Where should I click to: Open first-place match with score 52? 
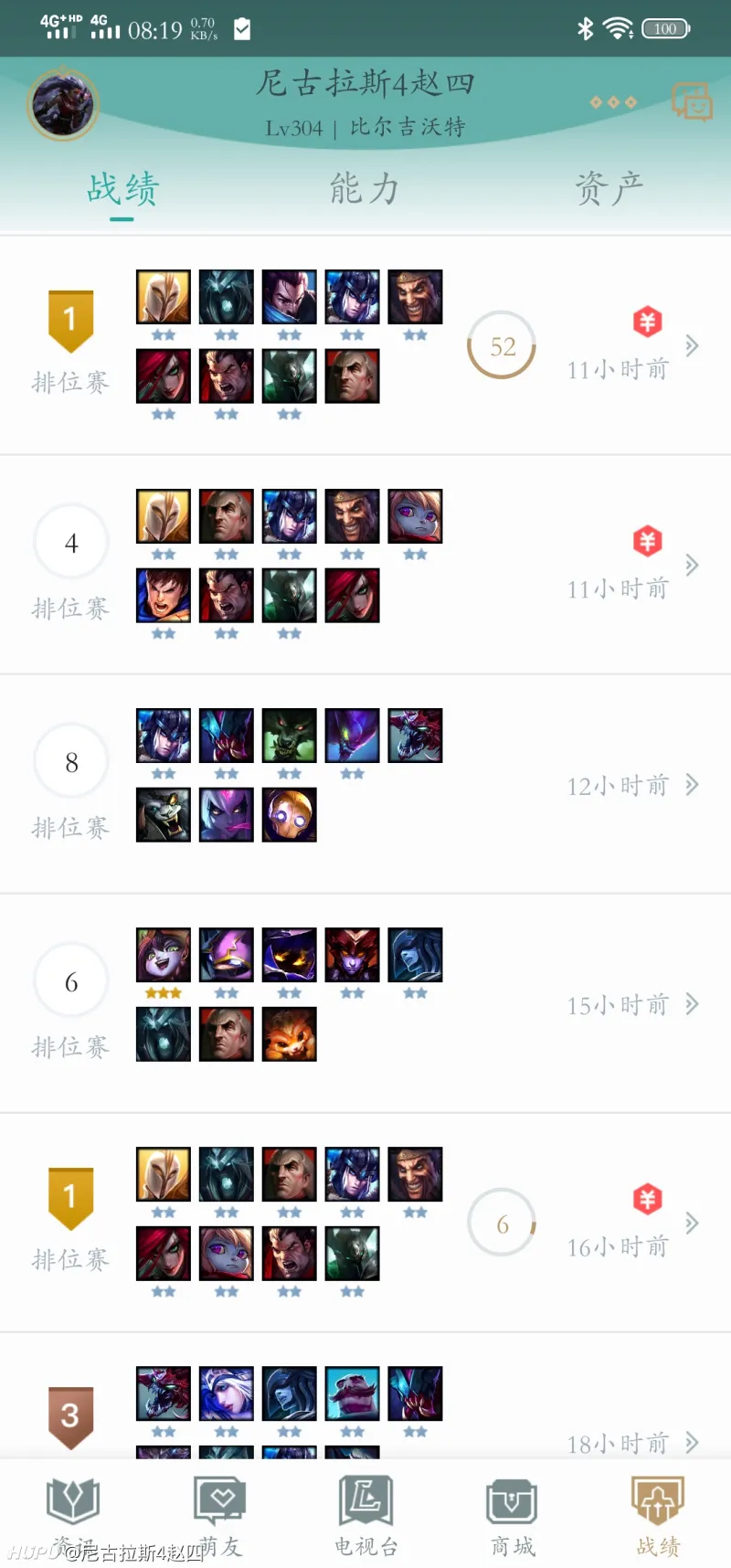coord(365,345)
